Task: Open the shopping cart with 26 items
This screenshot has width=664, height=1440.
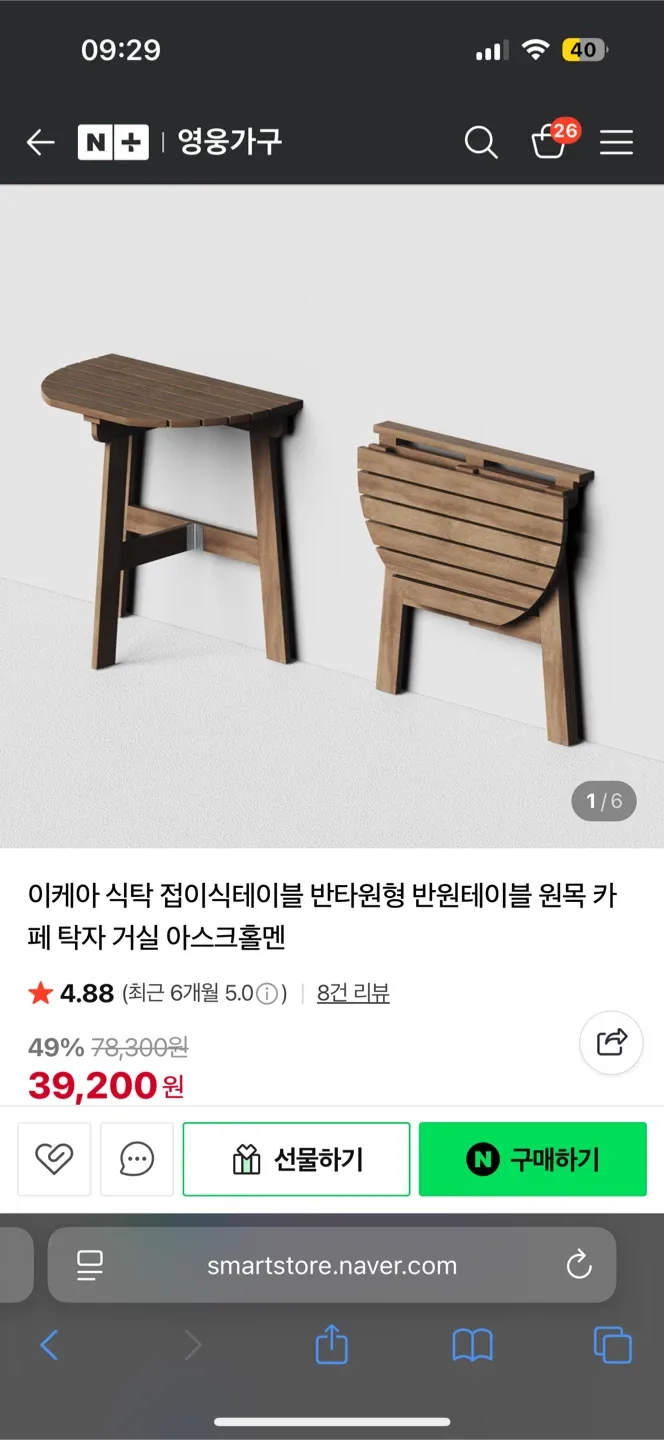Action: [x=551, y=142]
